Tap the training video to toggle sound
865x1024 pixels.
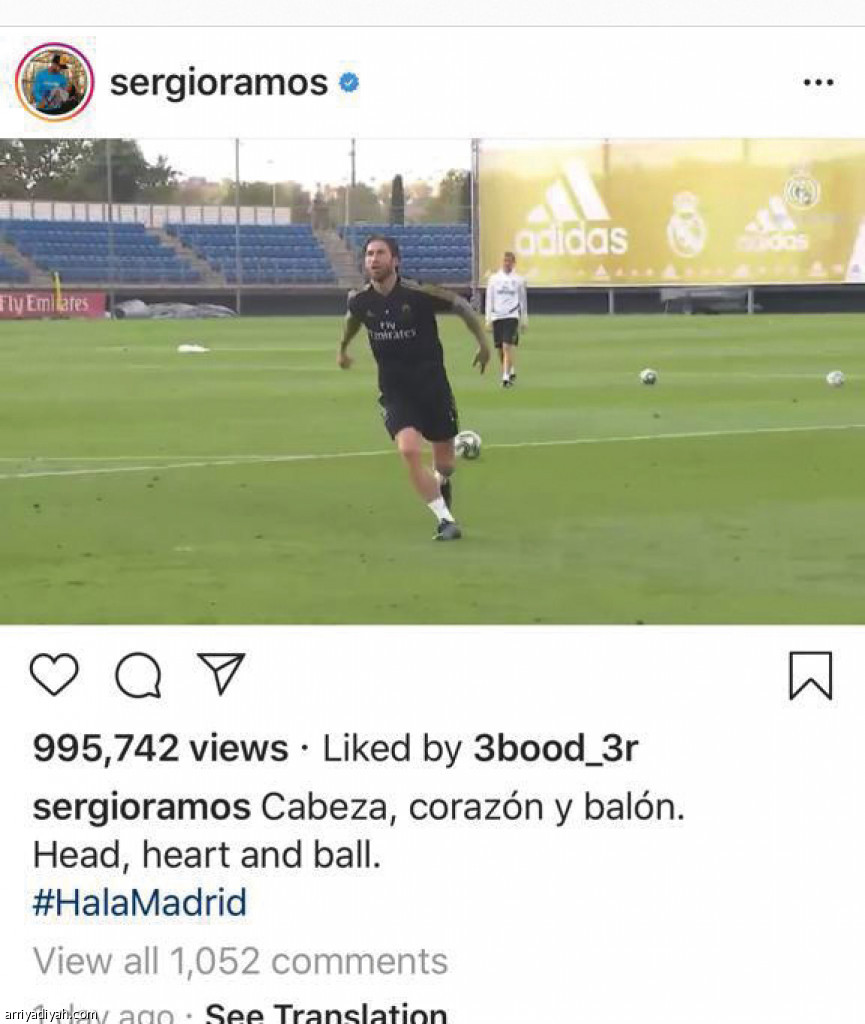pos(432,380)
